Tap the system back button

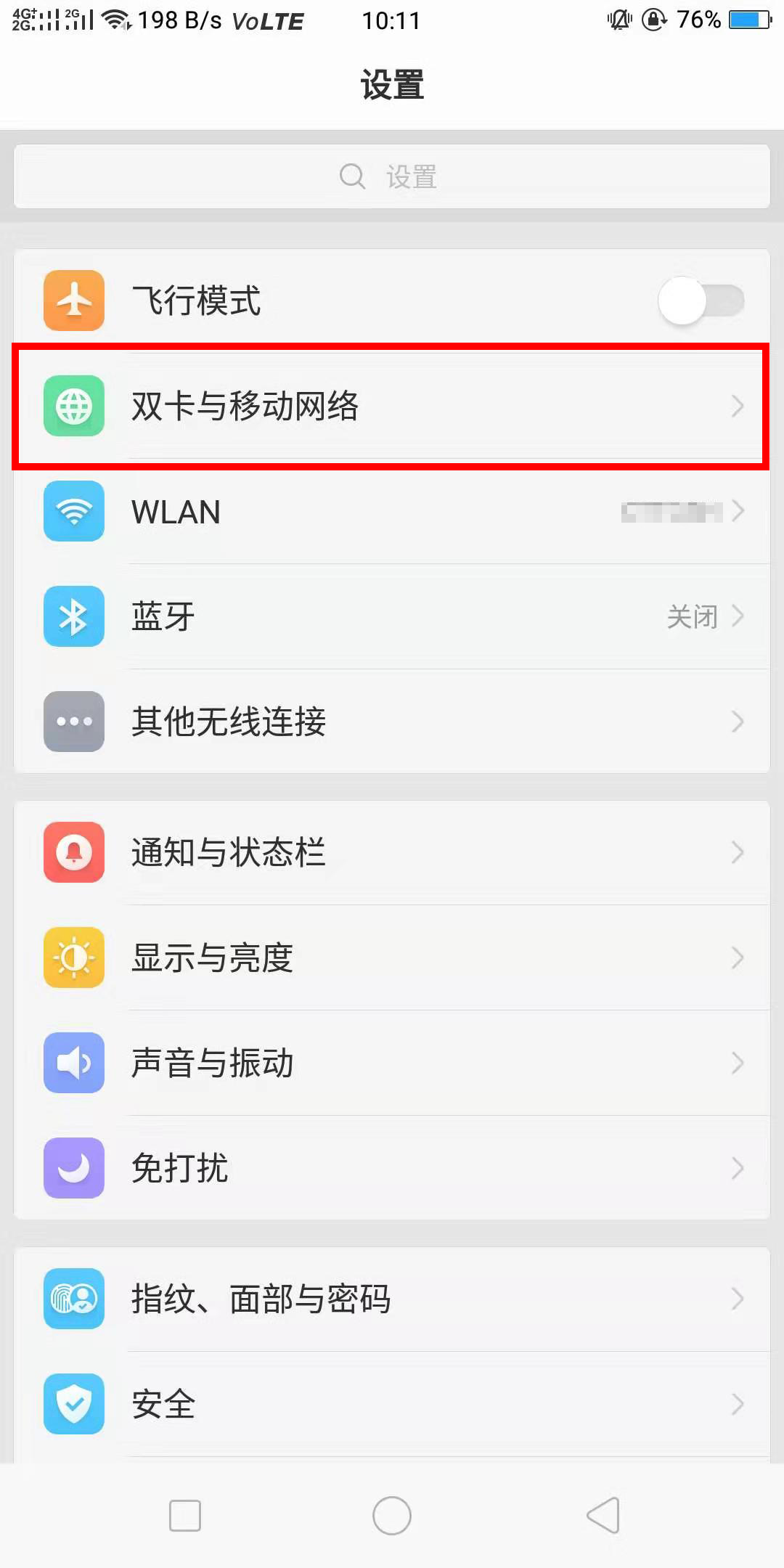(x=603, y=1516)
